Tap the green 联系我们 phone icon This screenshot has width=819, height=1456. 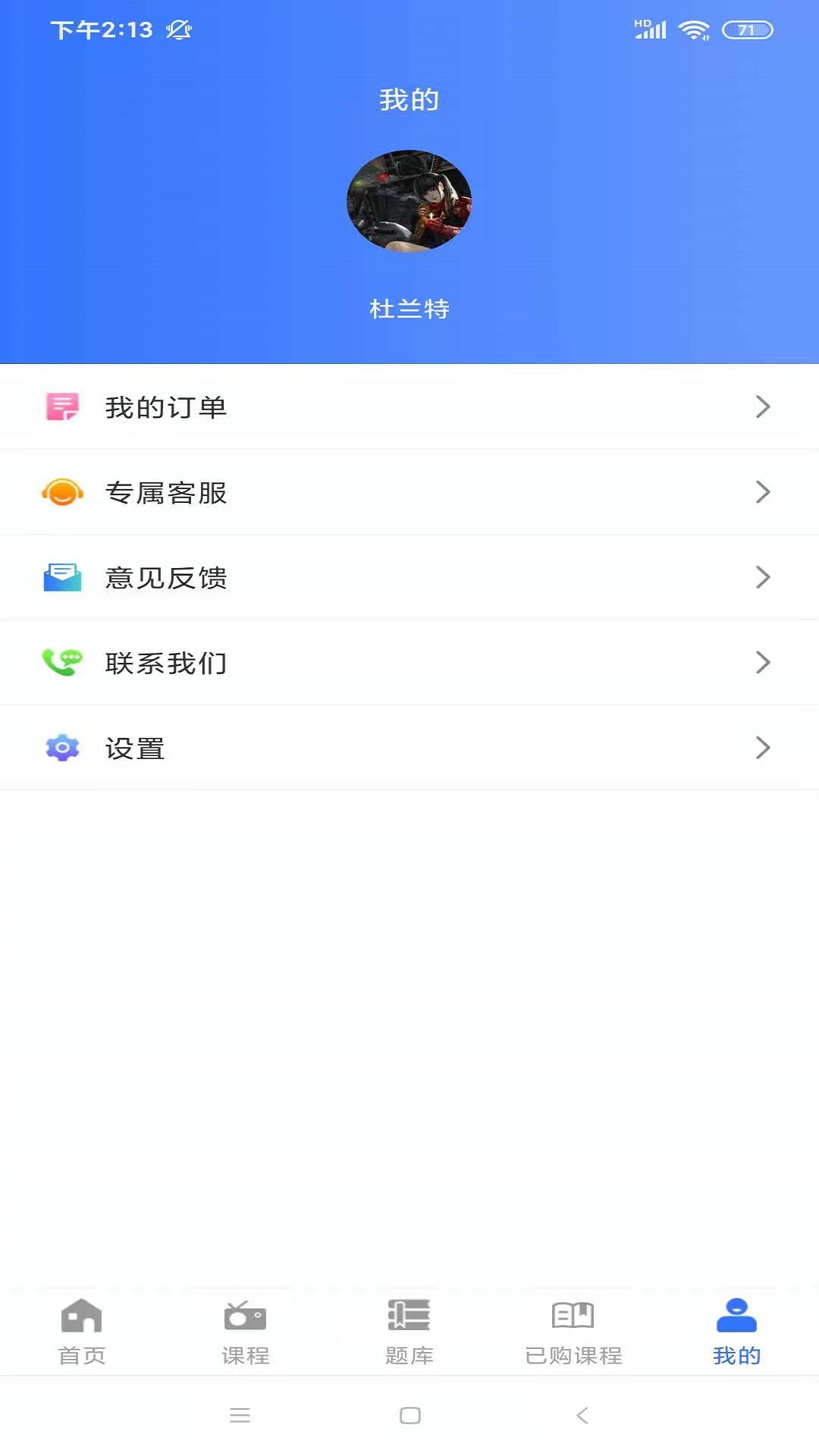pyautogui.click(x=64, y=663)
